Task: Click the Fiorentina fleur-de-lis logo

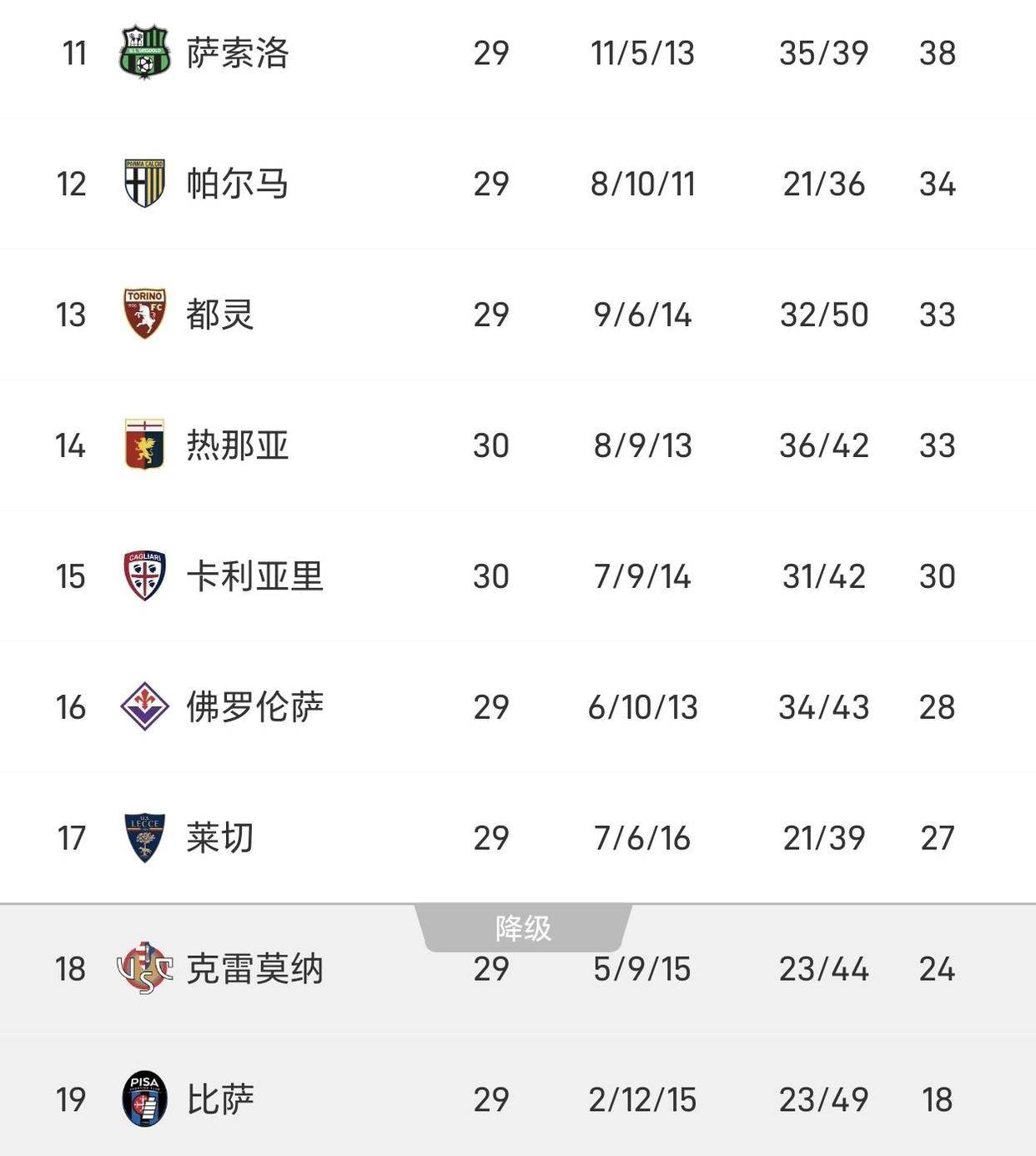Action: click(x=143, y=706)
